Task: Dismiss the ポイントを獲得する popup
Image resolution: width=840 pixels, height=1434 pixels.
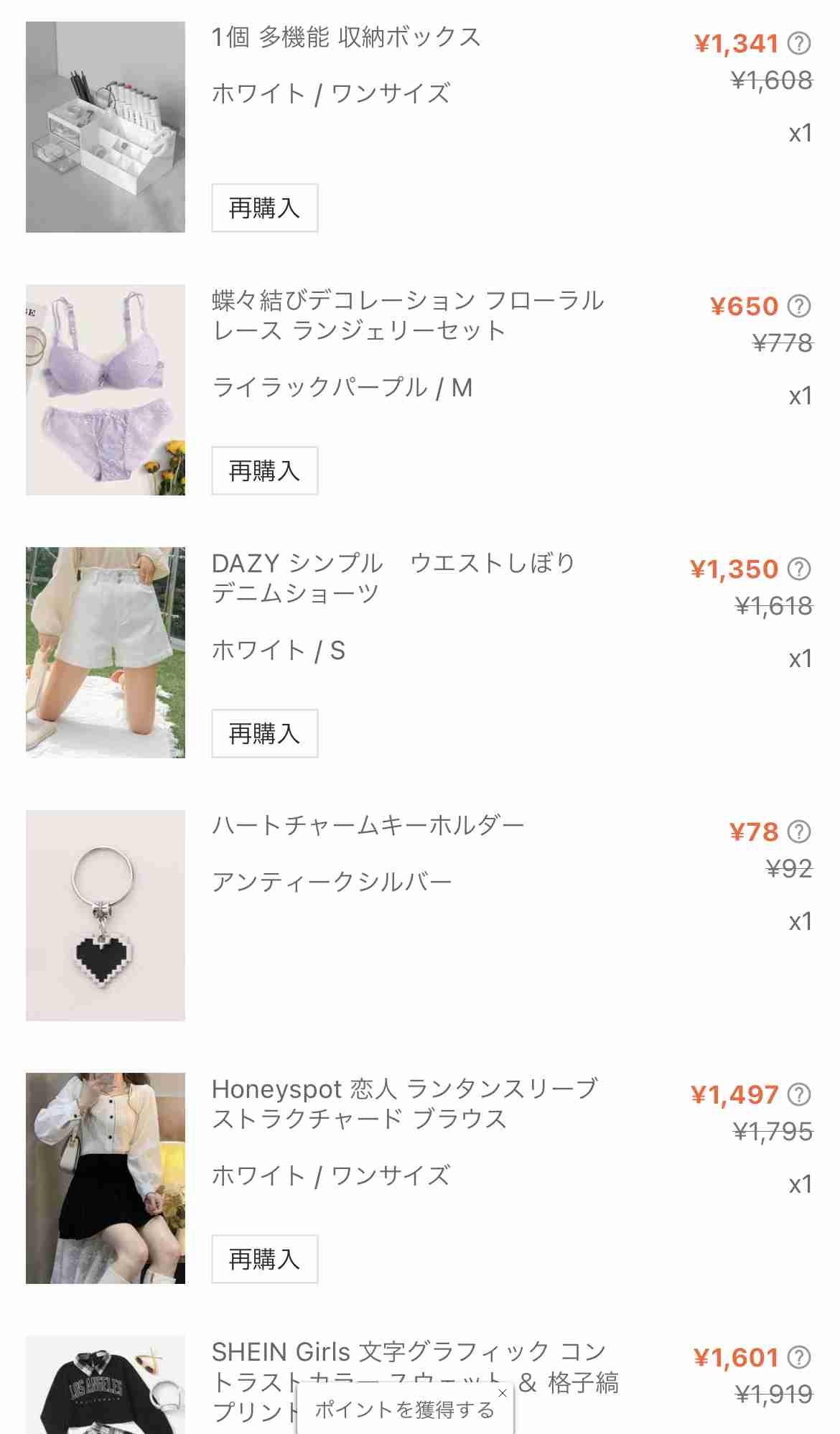Action: point(503,1392)
